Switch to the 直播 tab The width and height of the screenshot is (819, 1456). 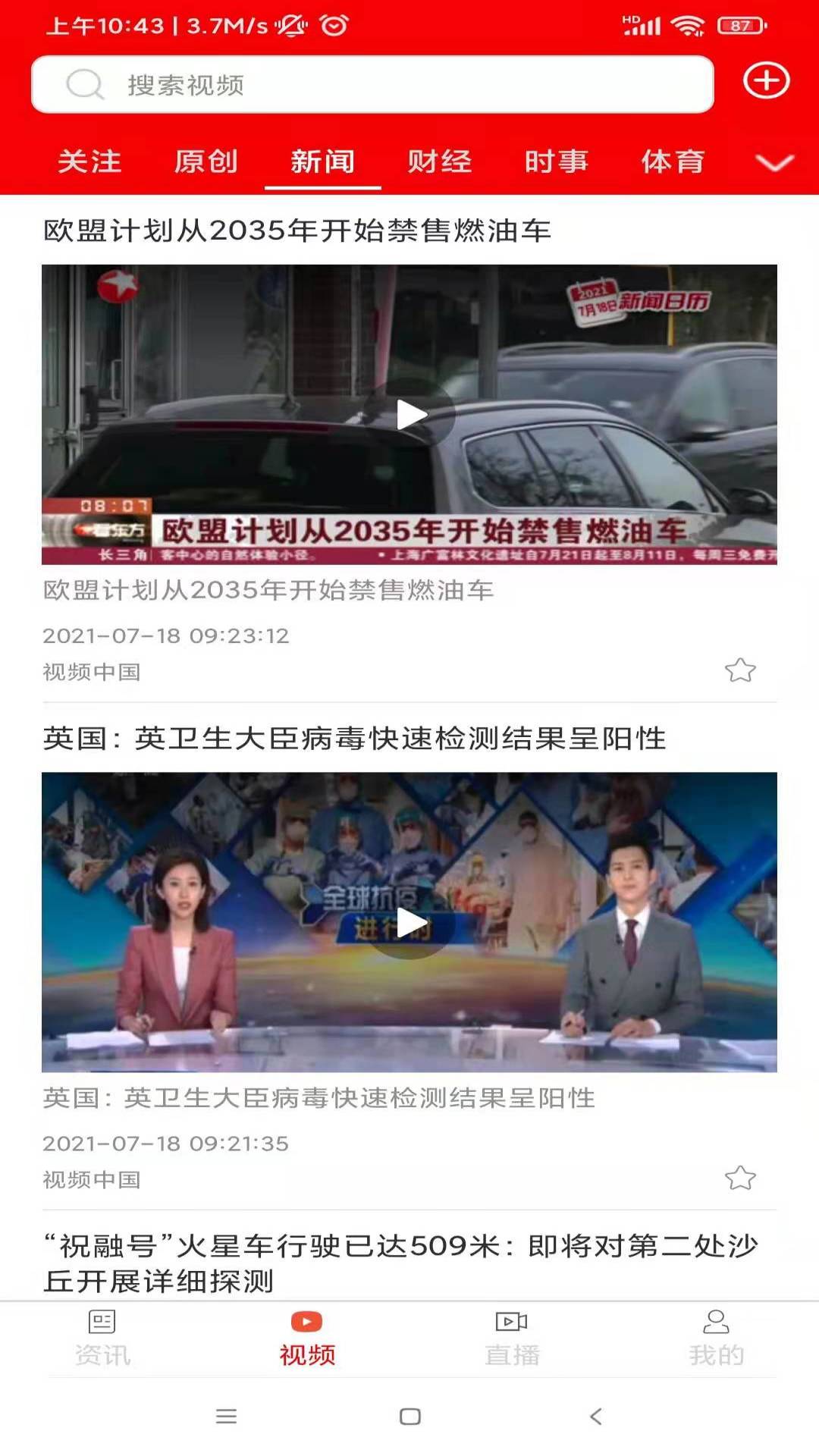(512, 1338)
